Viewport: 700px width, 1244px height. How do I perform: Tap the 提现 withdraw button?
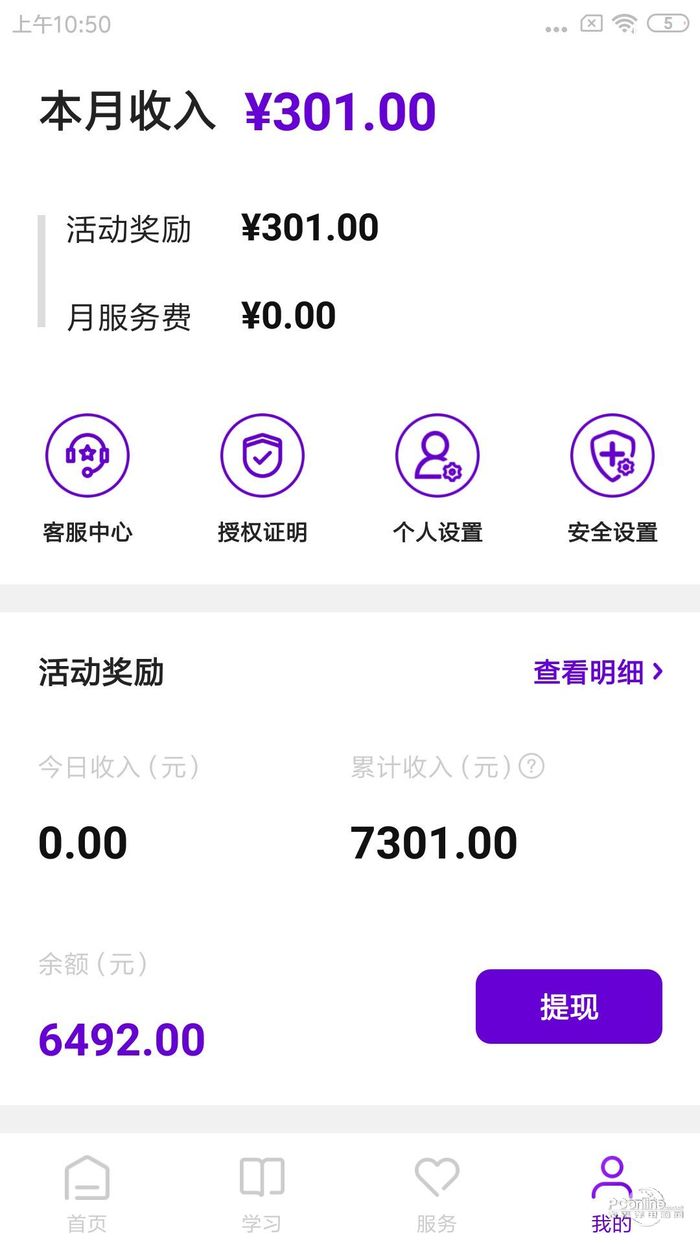(568, 1007)
